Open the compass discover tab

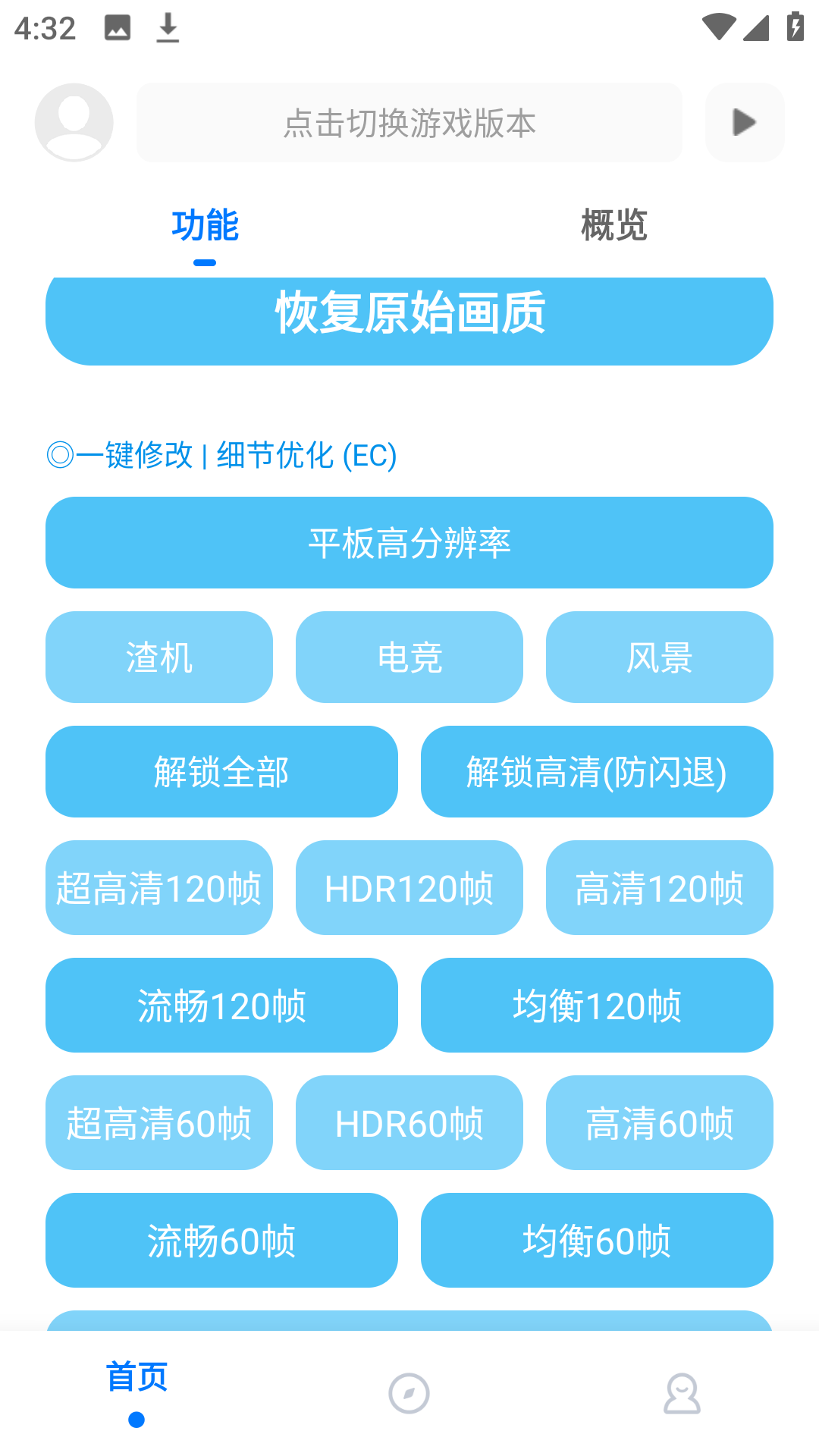pos(409,1394)
